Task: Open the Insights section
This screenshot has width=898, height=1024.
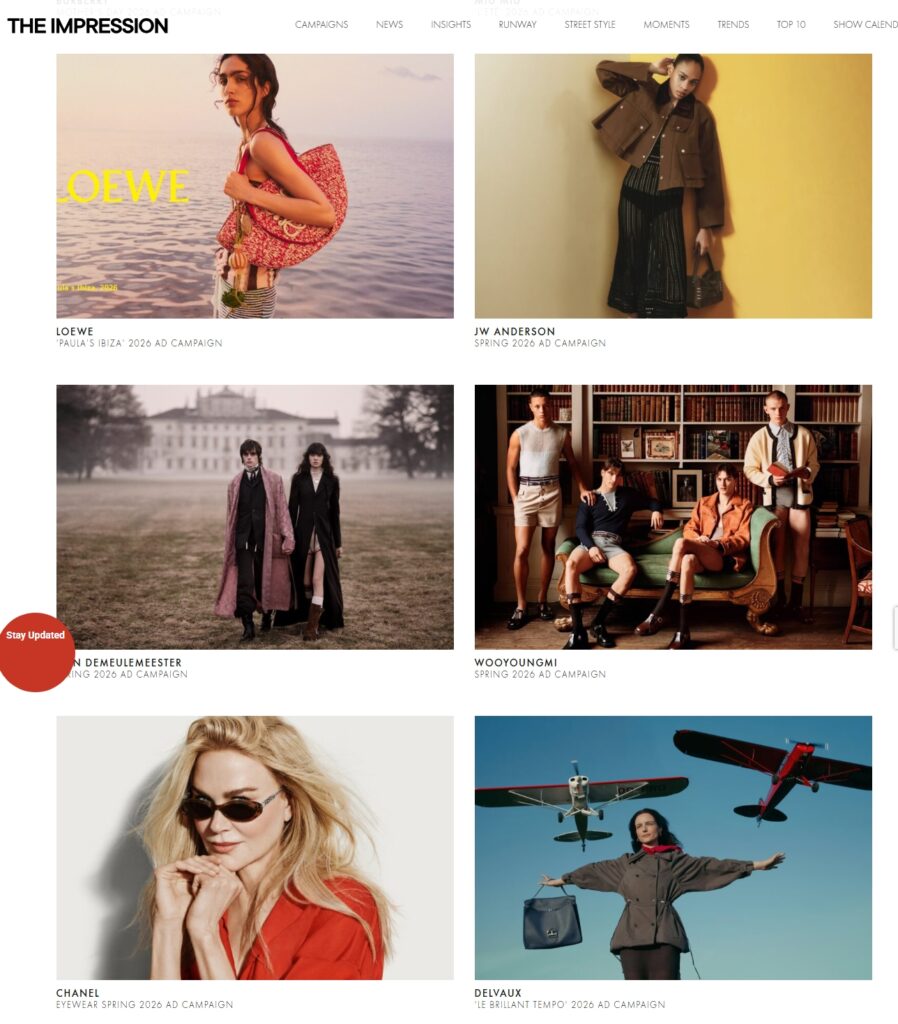Action: tap(450, 25)
